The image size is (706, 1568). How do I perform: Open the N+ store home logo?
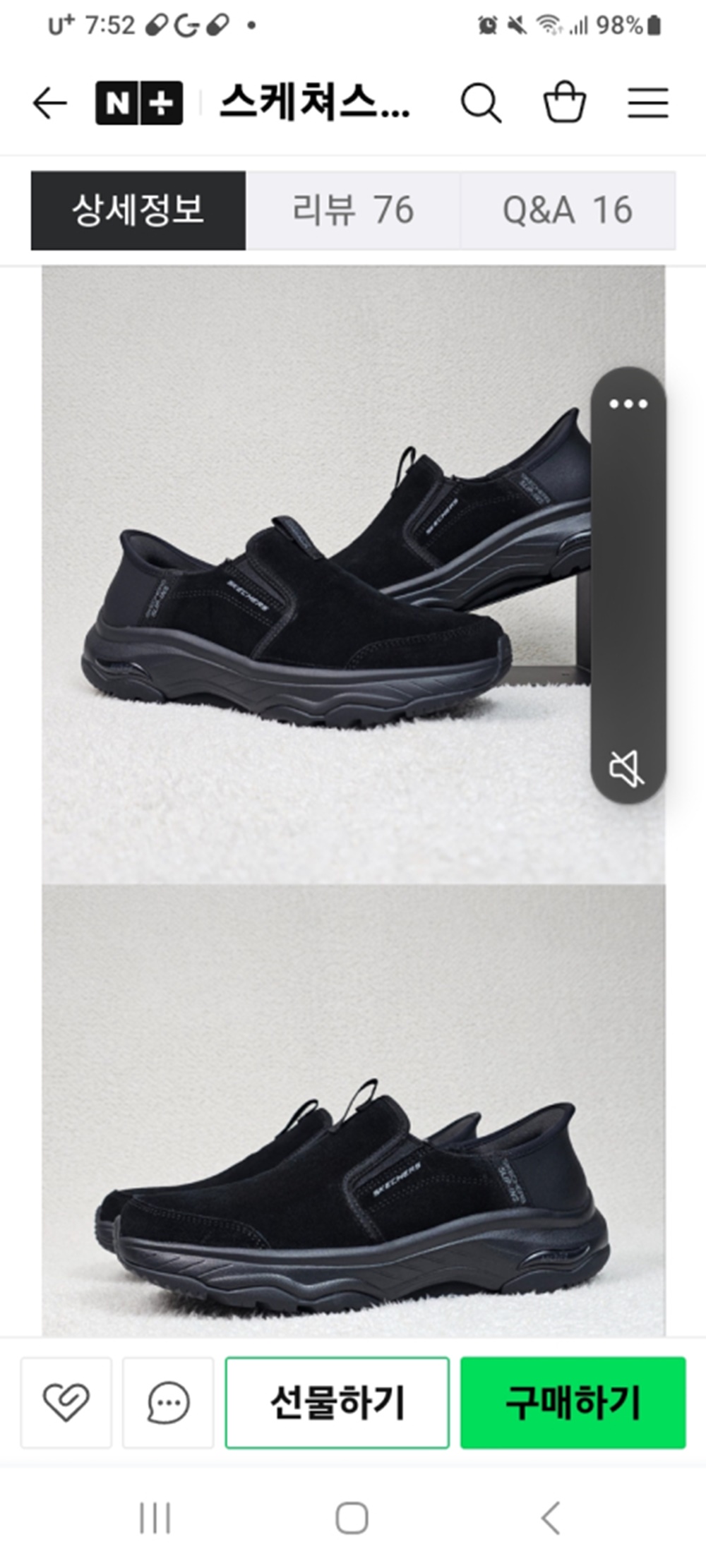pyautogui.click(x=139, y=104)
